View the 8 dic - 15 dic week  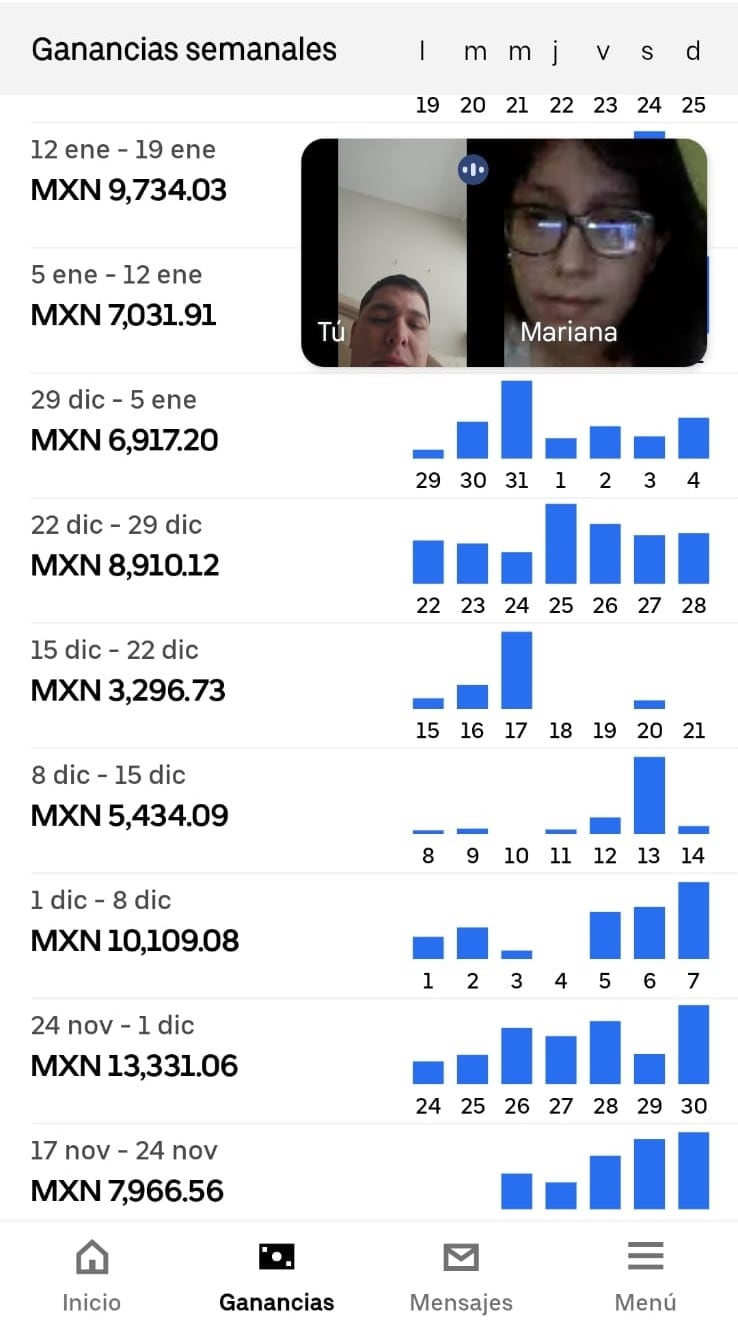[130, 797]
